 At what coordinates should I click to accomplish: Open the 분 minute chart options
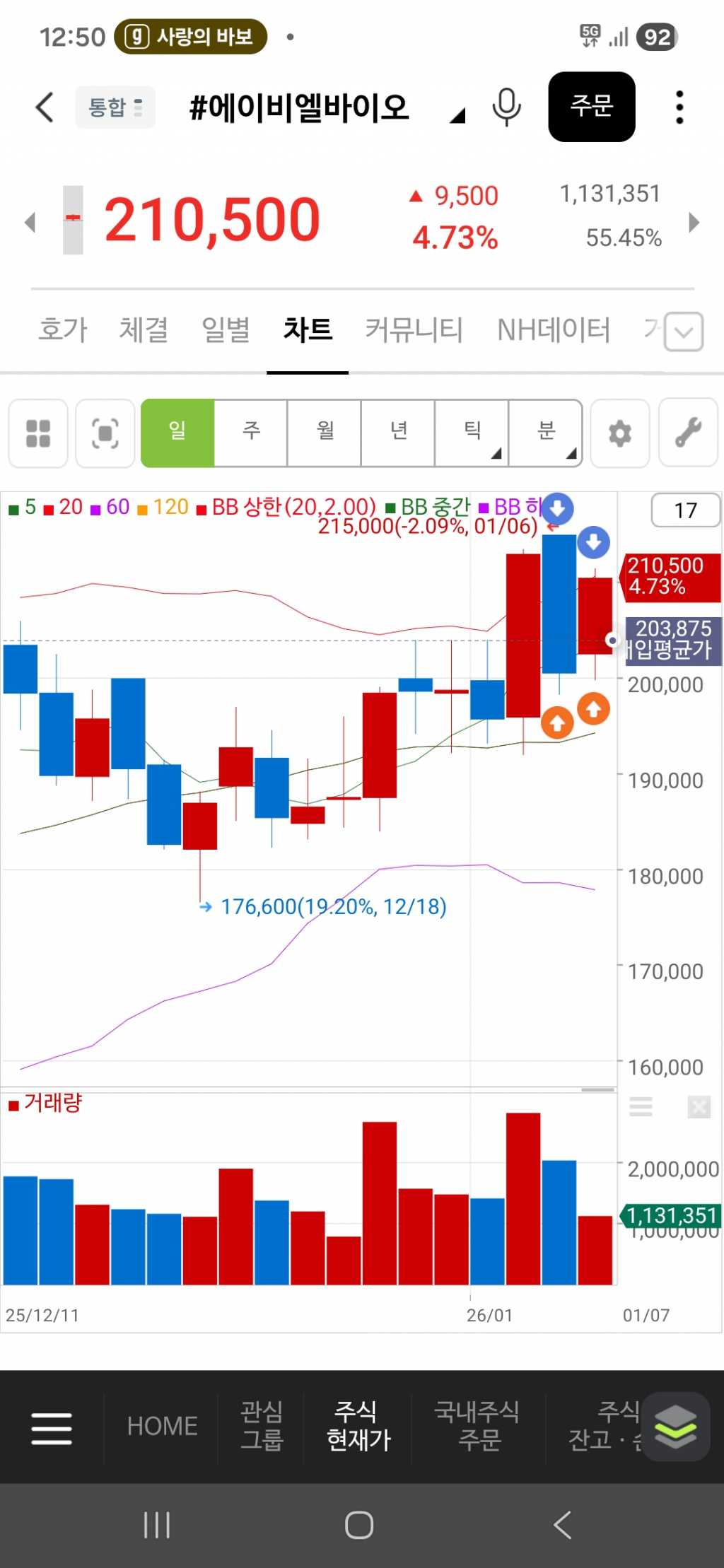point(546,432)
